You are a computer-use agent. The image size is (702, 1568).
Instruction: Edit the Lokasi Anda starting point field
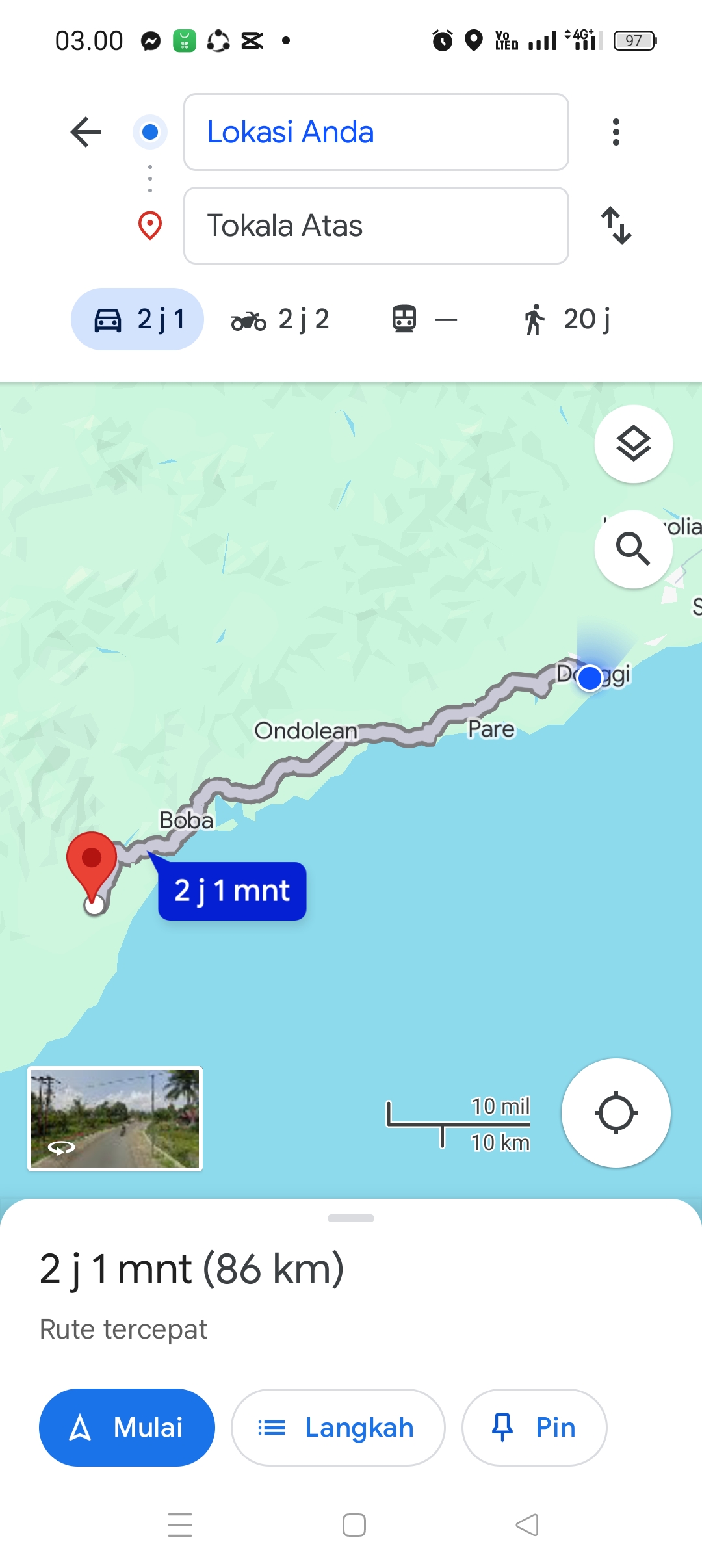pos(376,132)
